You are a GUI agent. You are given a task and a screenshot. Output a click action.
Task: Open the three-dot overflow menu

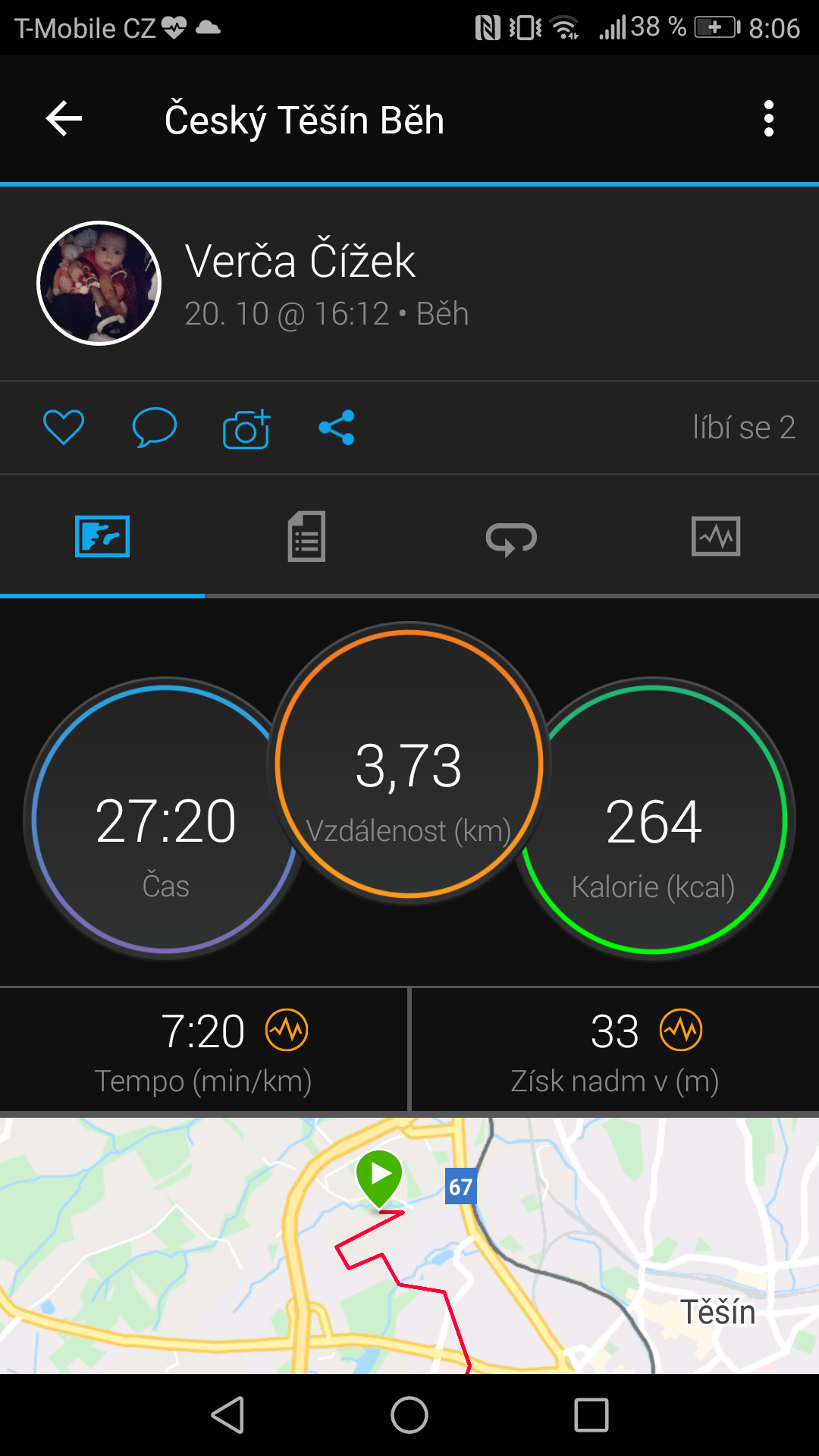pyautogui.click(x=769, y=119)
